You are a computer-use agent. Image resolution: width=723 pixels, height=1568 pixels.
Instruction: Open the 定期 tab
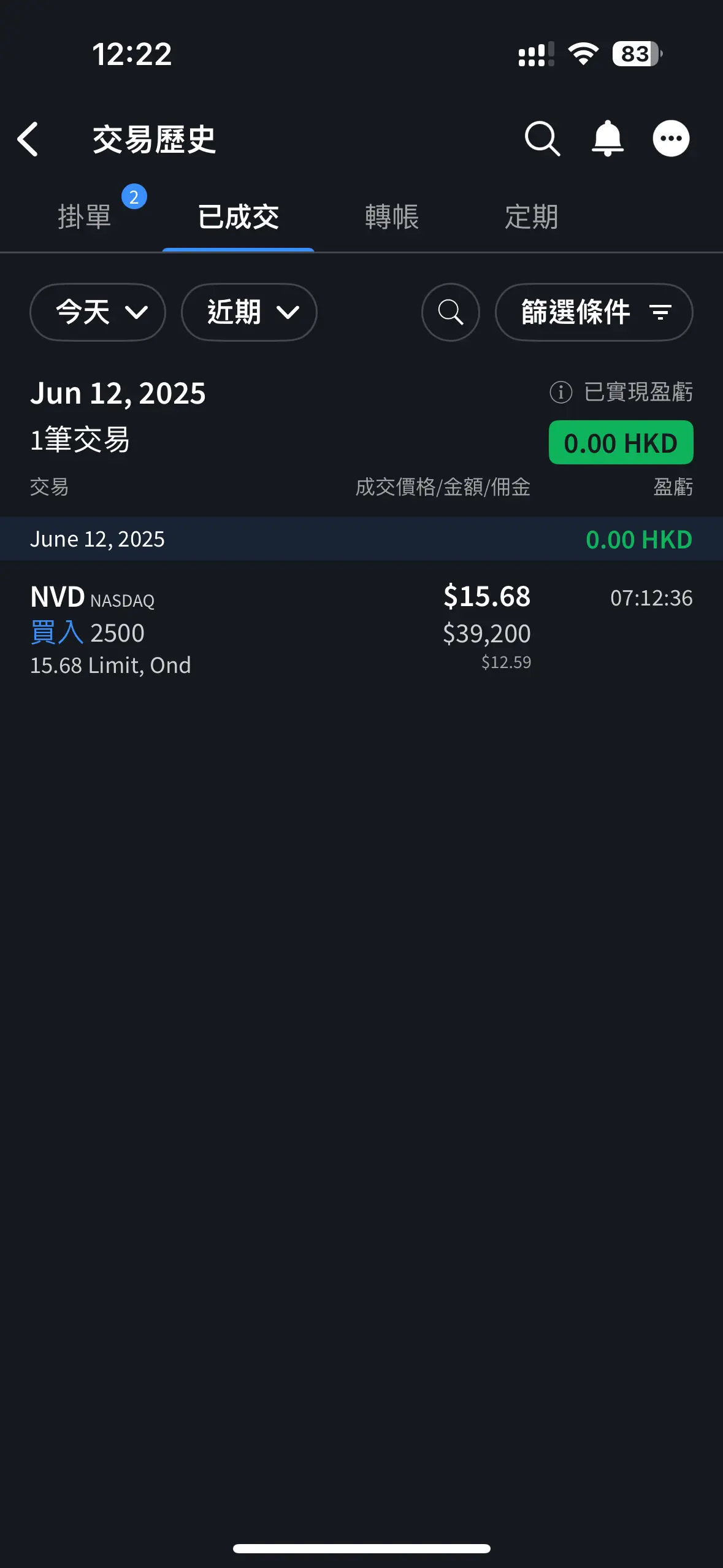pyautogui.click(x=532, y=217)
